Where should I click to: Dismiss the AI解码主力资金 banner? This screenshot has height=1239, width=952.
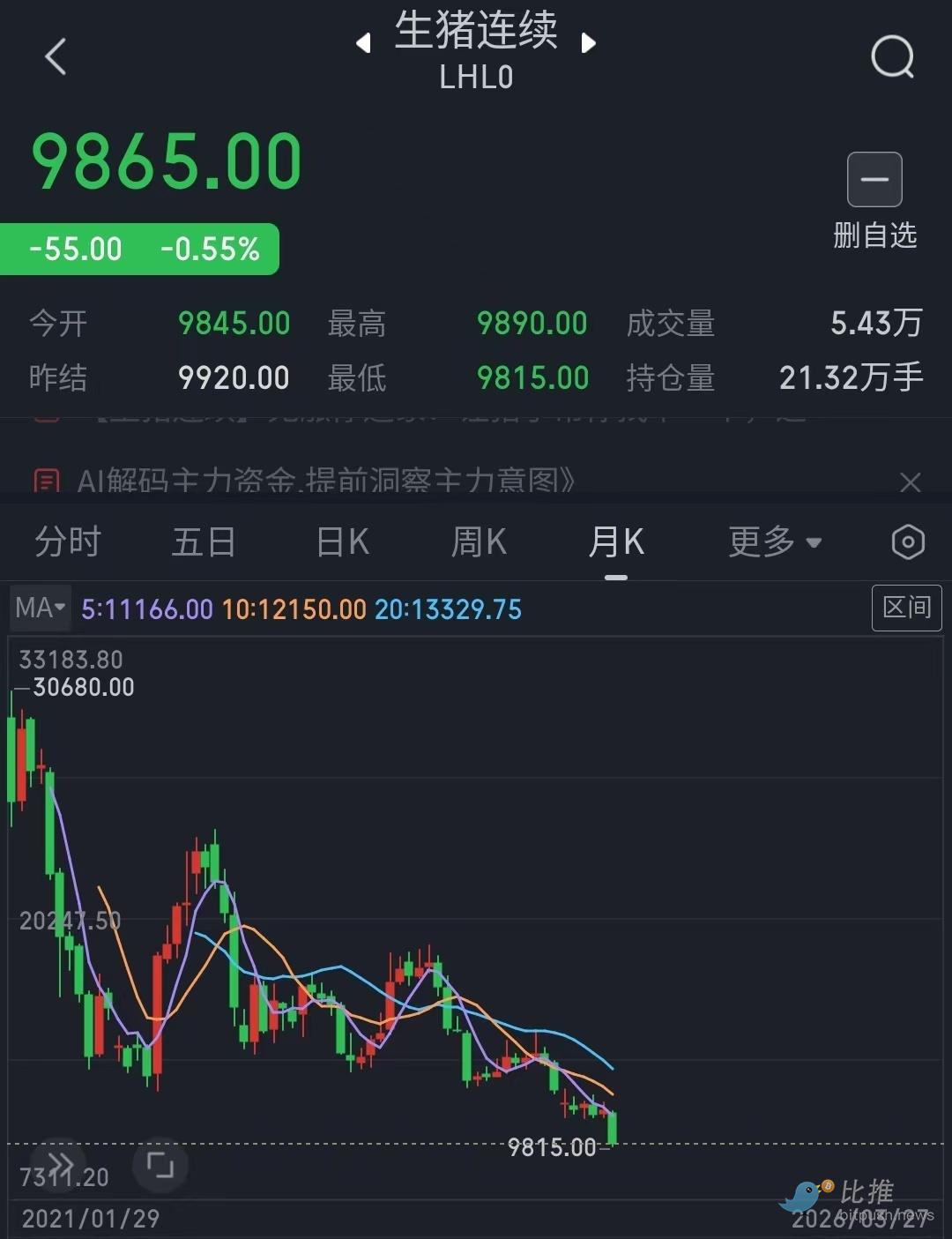click(910, 482)
